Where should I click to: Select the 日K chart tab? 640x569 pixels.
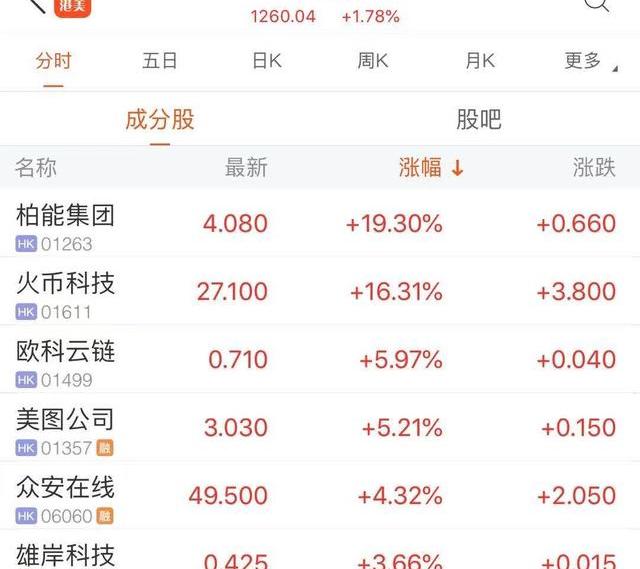(266, 61)
